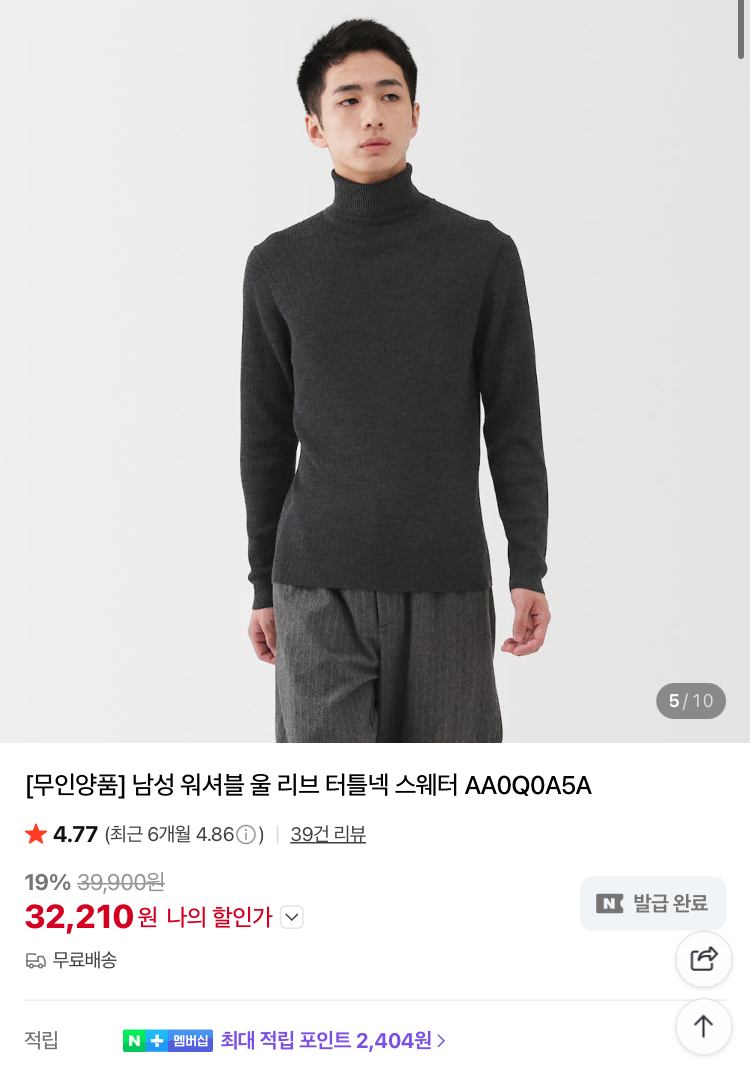Open the 39건 리뷰 reviews link

tap(328, 834)
